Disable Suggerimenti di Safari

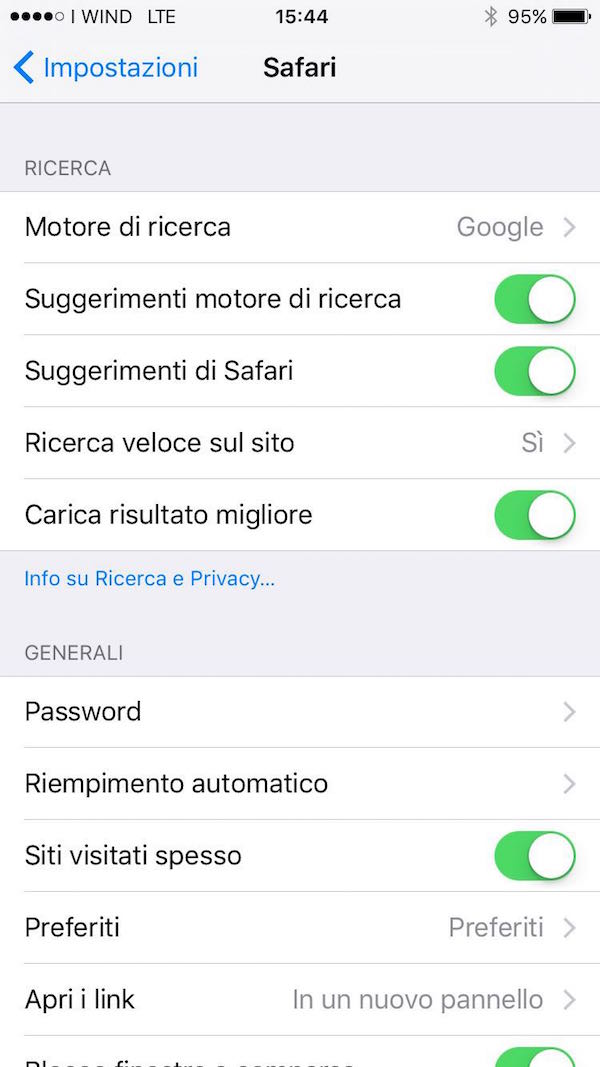click(535, 371)
